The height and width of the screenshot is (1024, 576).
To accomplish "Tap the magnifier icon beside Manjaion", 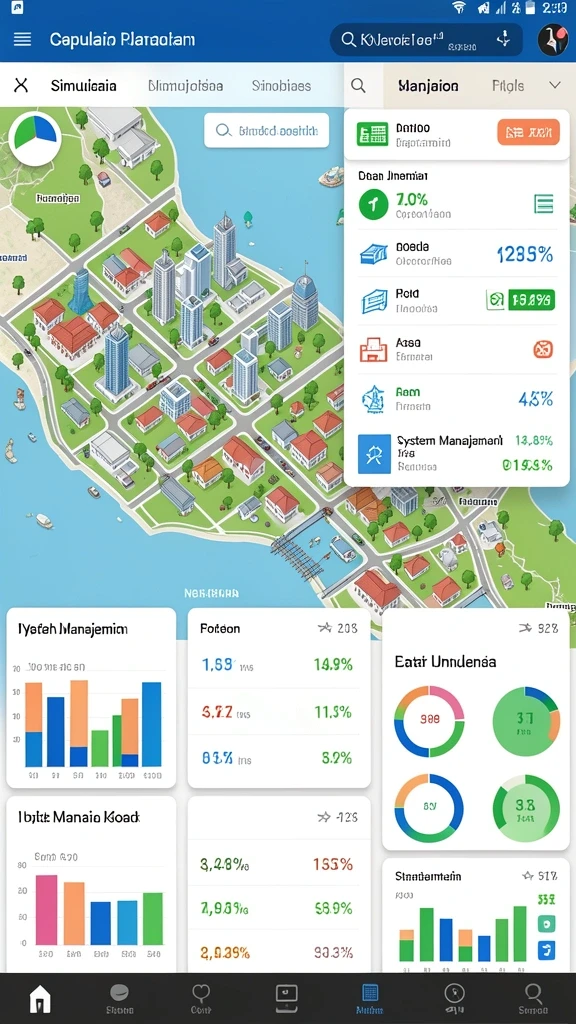I will point(358,85).
